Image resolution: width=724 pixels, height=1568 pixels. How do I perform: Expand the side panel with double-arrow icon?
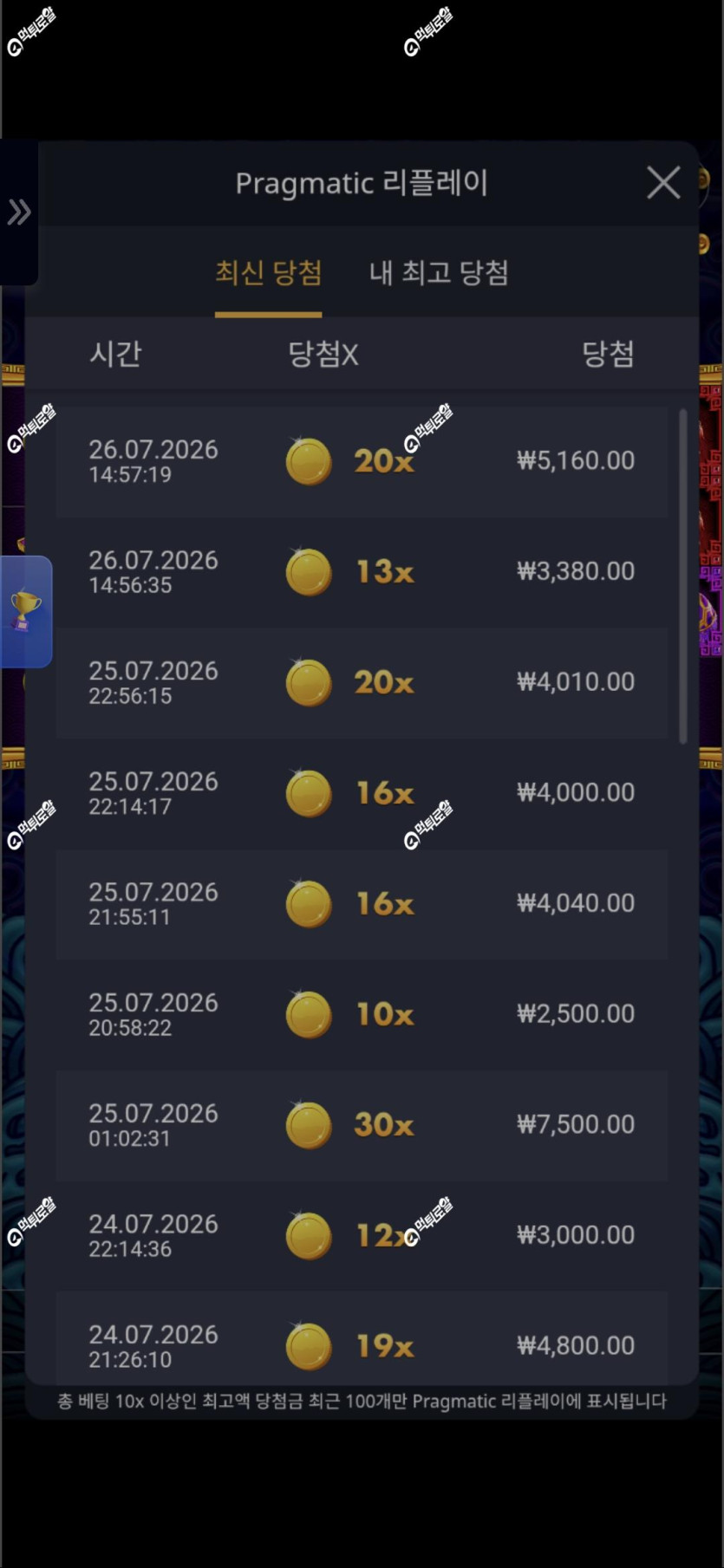(19, 211)
